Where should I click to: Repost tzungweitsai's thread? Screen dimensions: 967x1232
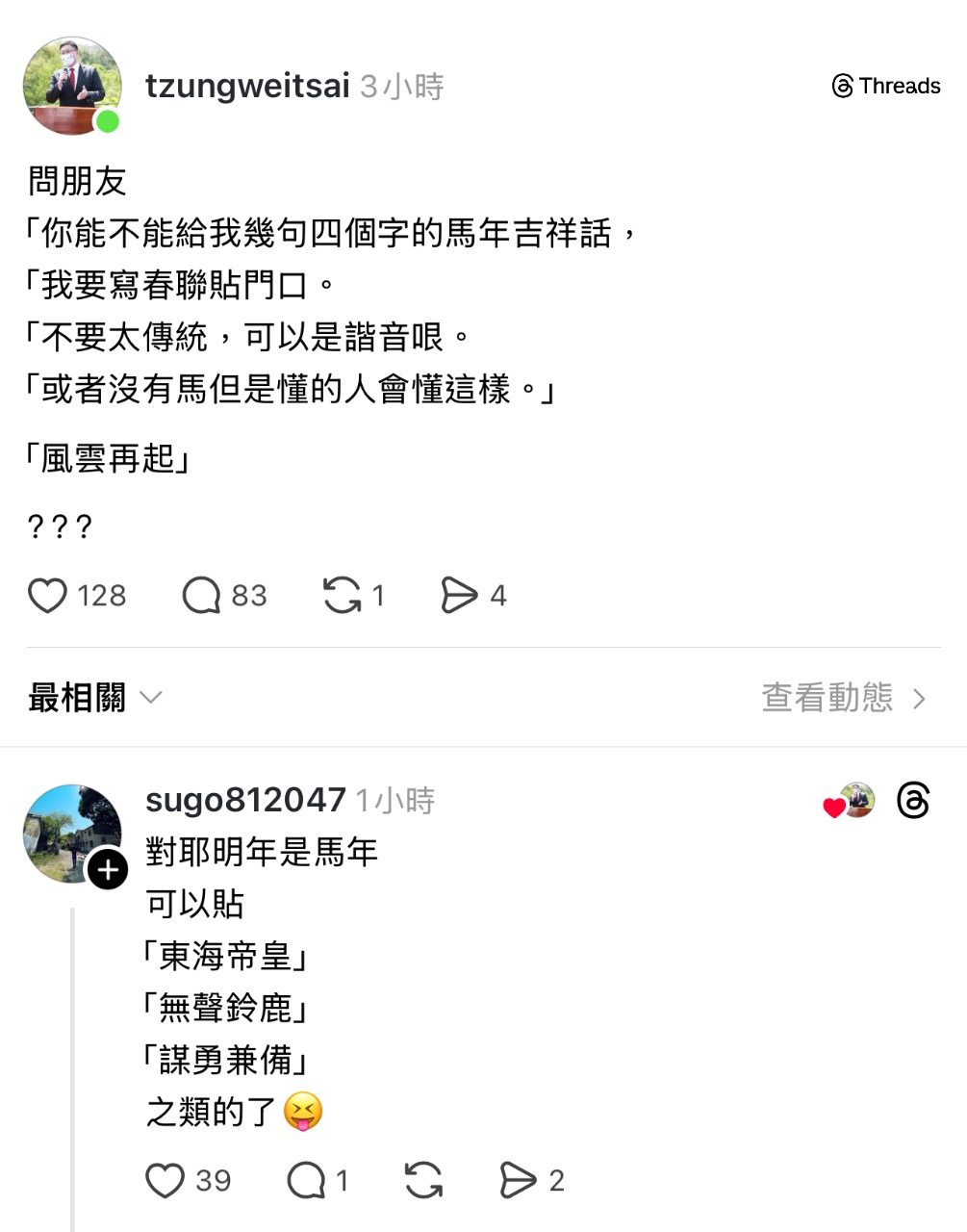tap(342, 596)
